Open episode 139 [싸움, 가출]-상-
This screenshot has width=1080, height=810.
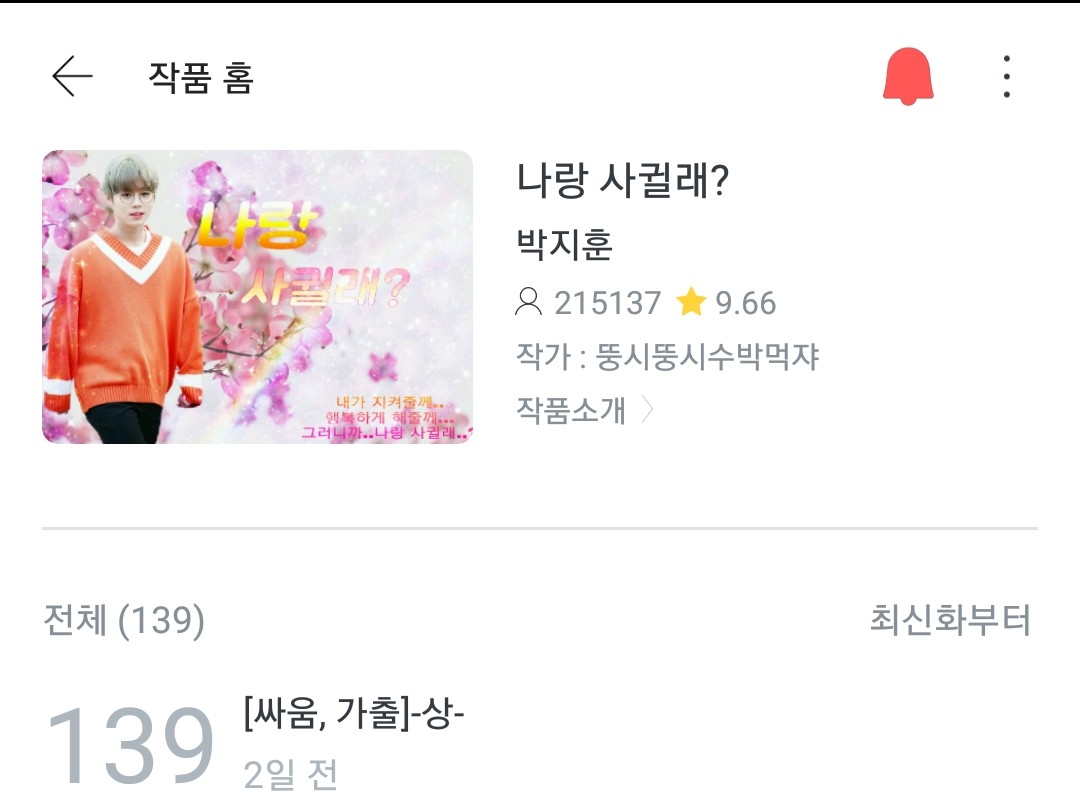point(354,716)
